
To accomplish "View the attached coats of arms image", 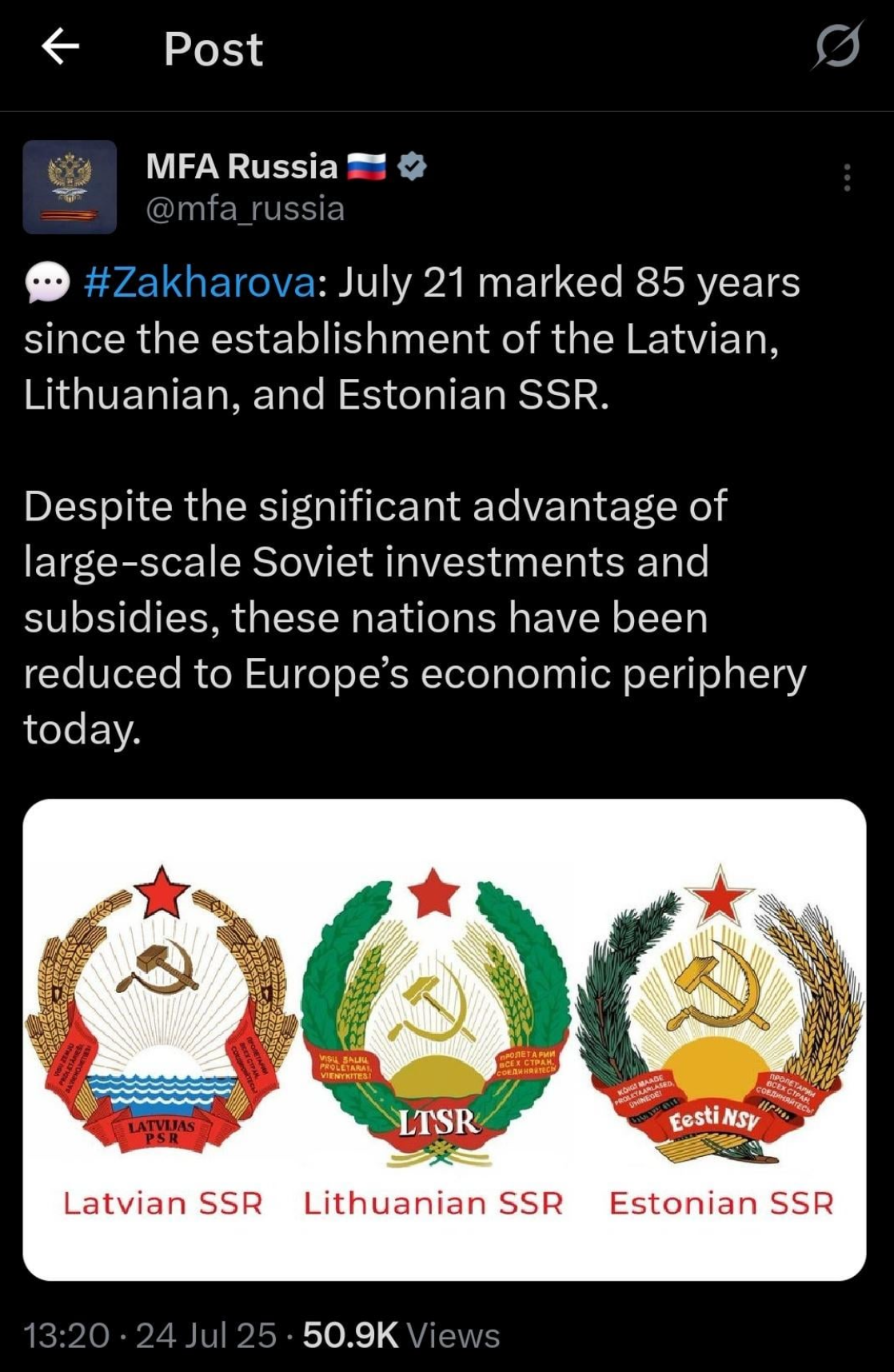I will coord(445,1039).
